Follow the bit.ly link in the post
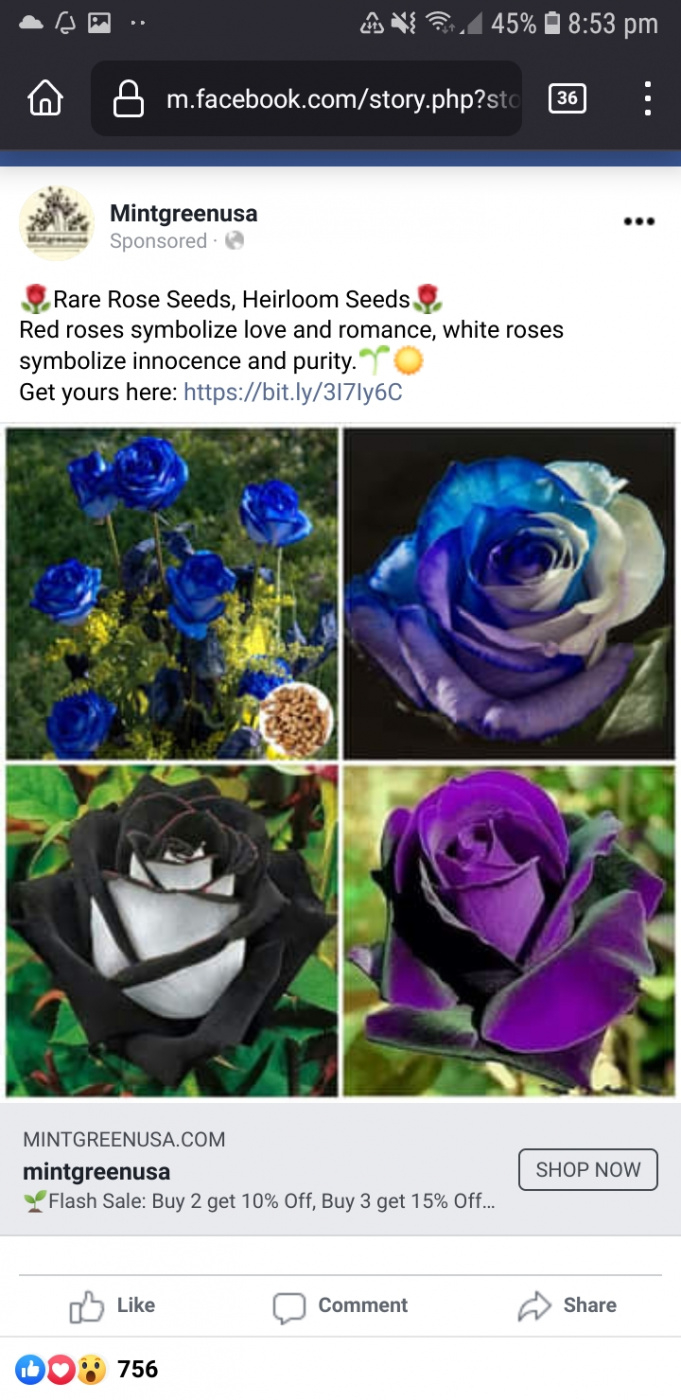Image resolution: width=681 pixels, height=1400 pixels. (x=293, y=392)
